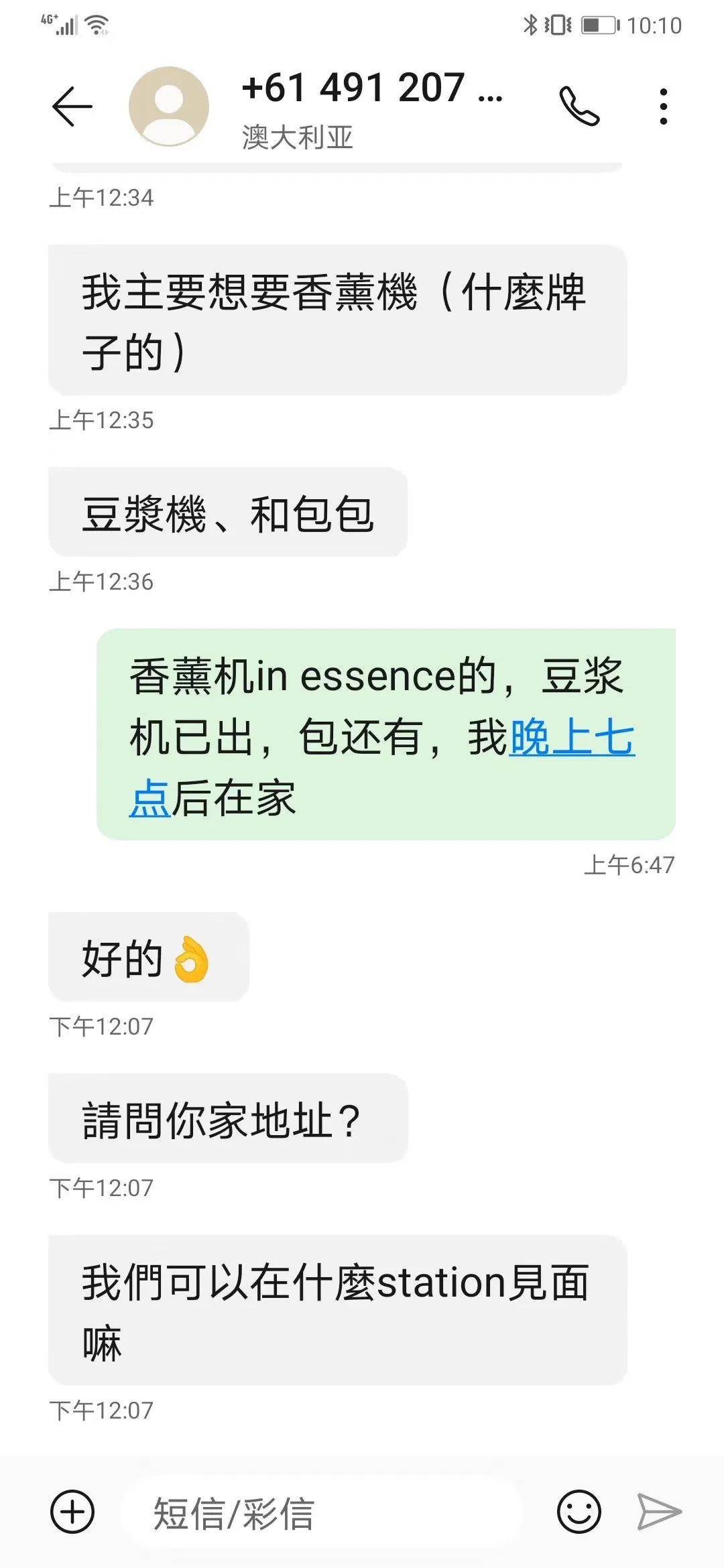Open the plus attachment menu
This screenshot has height=1568, width=724.
72,1512
